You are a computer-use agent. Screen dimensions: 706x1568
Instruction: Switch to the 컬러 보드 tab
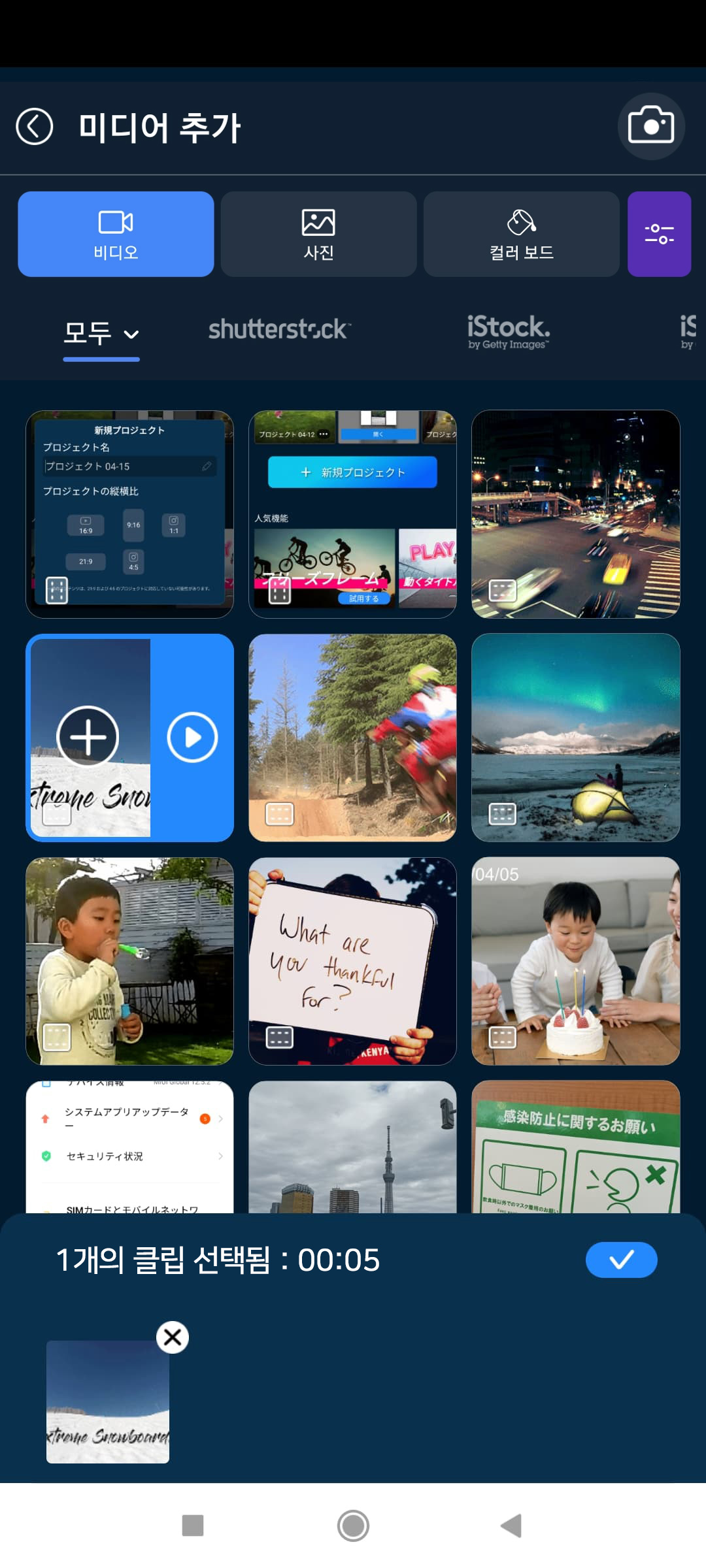pyautogui.click(x=521, y=234)
